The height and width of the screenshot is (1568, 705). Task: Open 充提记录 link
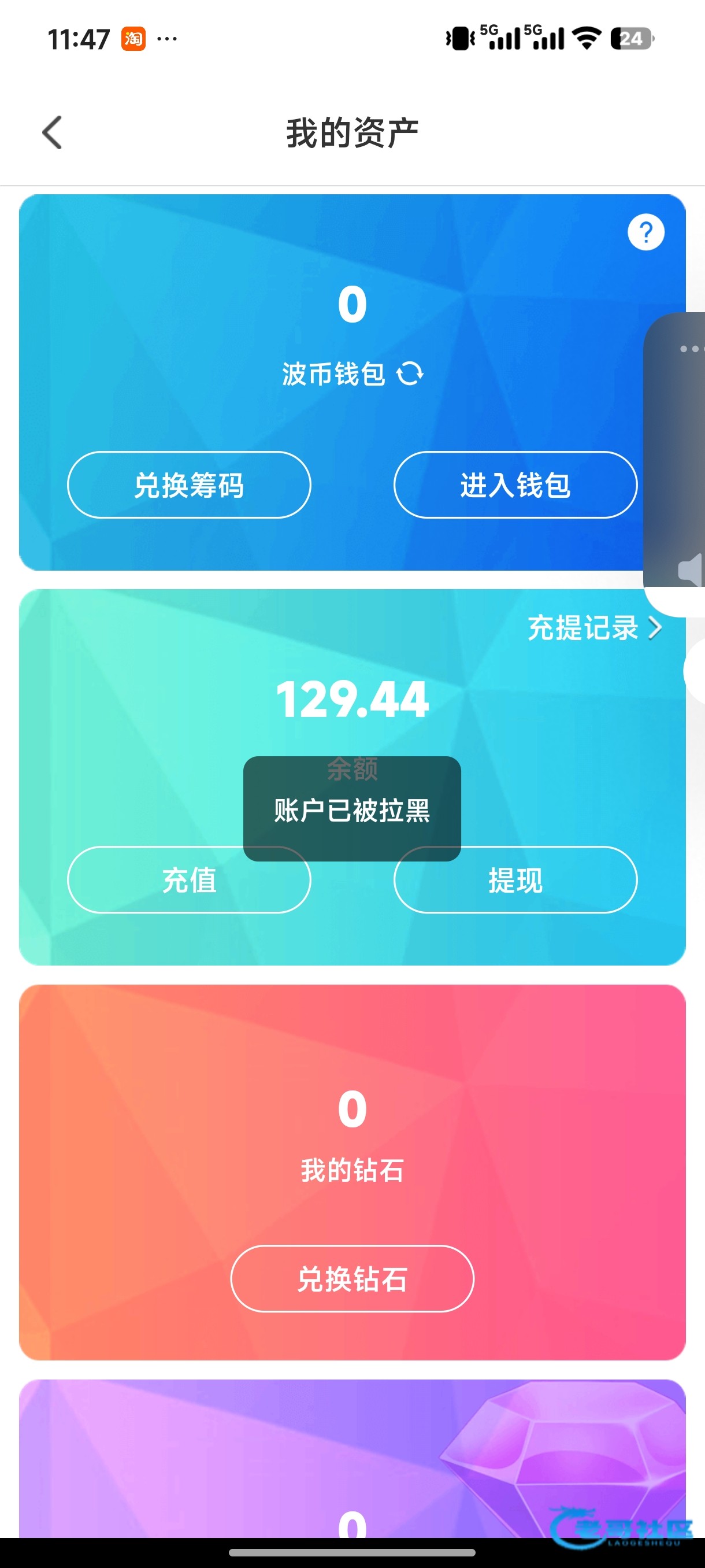[594, 627]
